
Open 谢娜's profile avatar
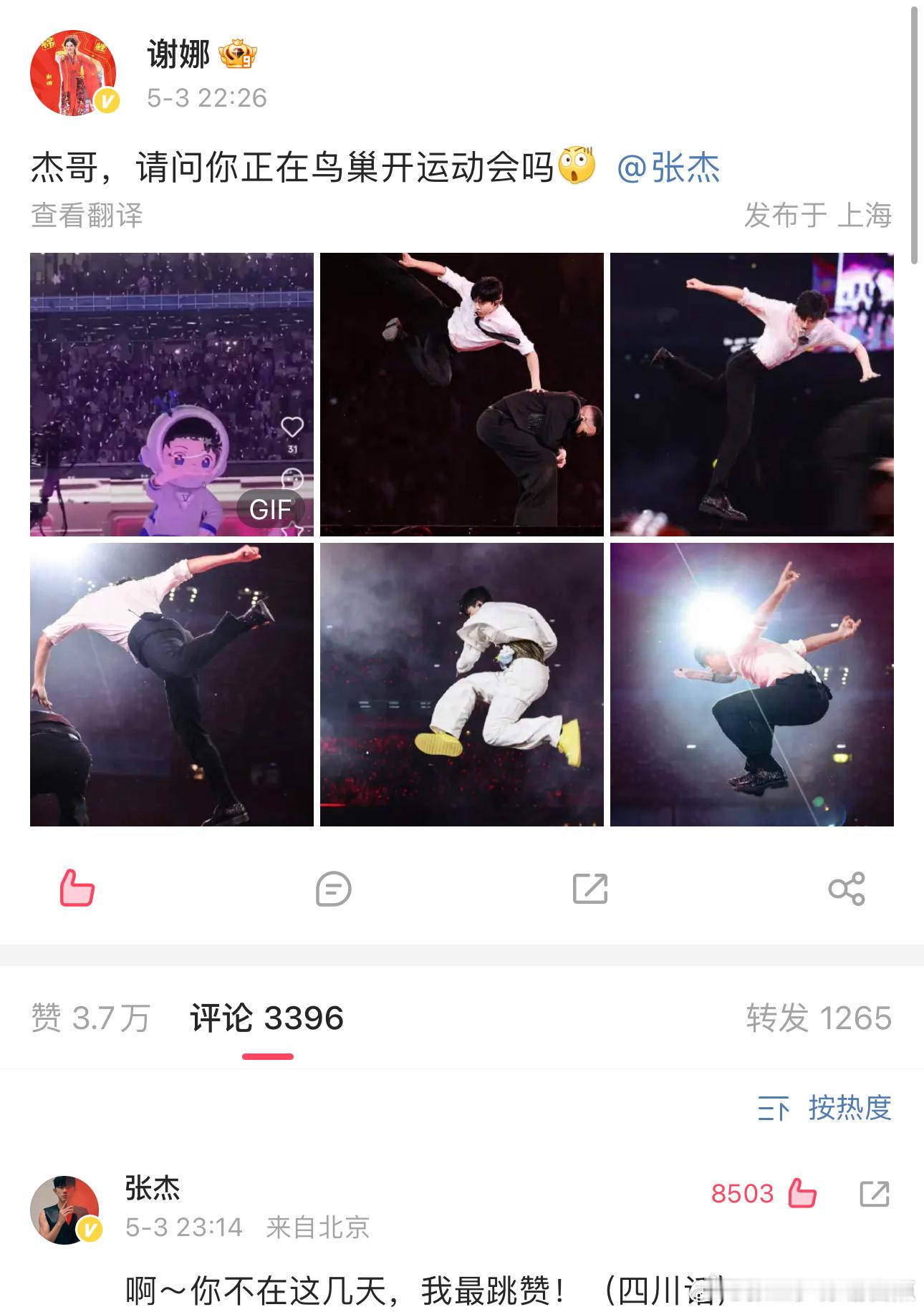click(73, 72)
